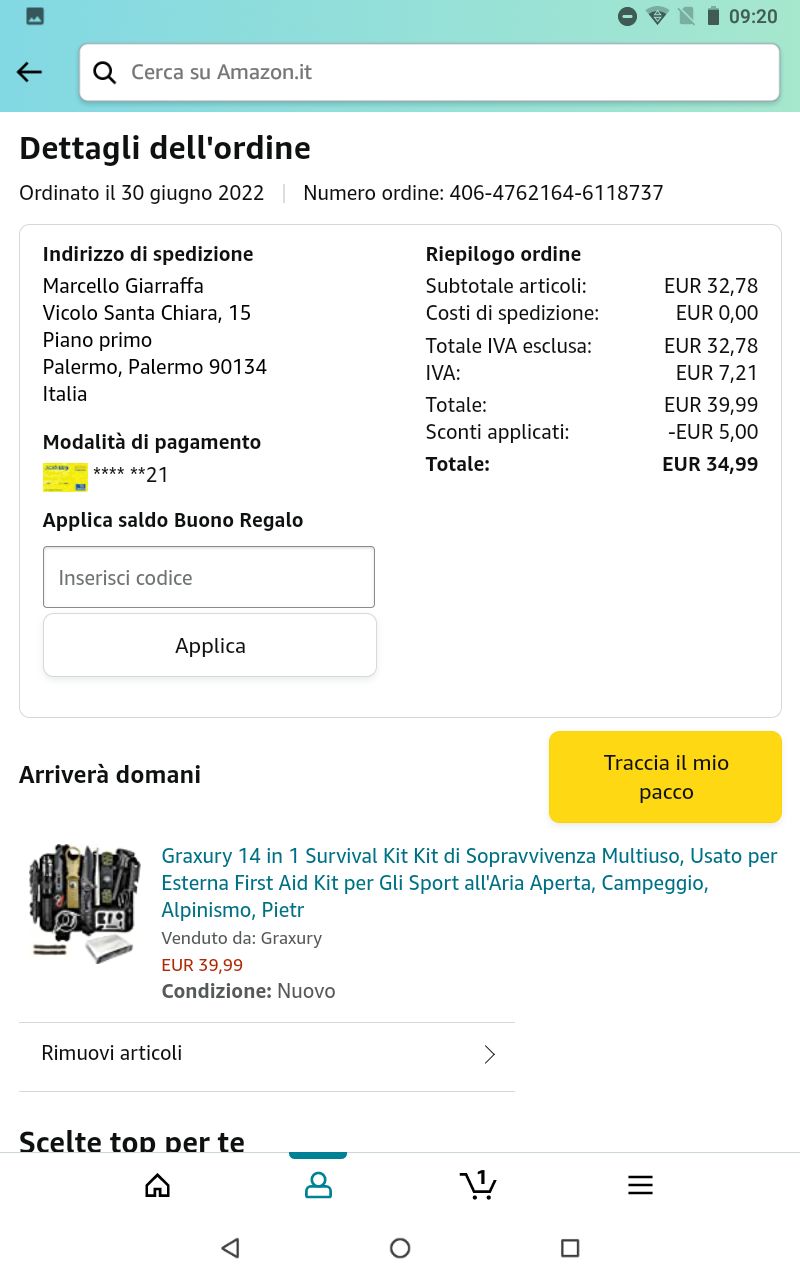Open the Rimuovi articoli row
Image resolution: width=800 pixels, height=1280 pixels.
[x=266, y=1053]
